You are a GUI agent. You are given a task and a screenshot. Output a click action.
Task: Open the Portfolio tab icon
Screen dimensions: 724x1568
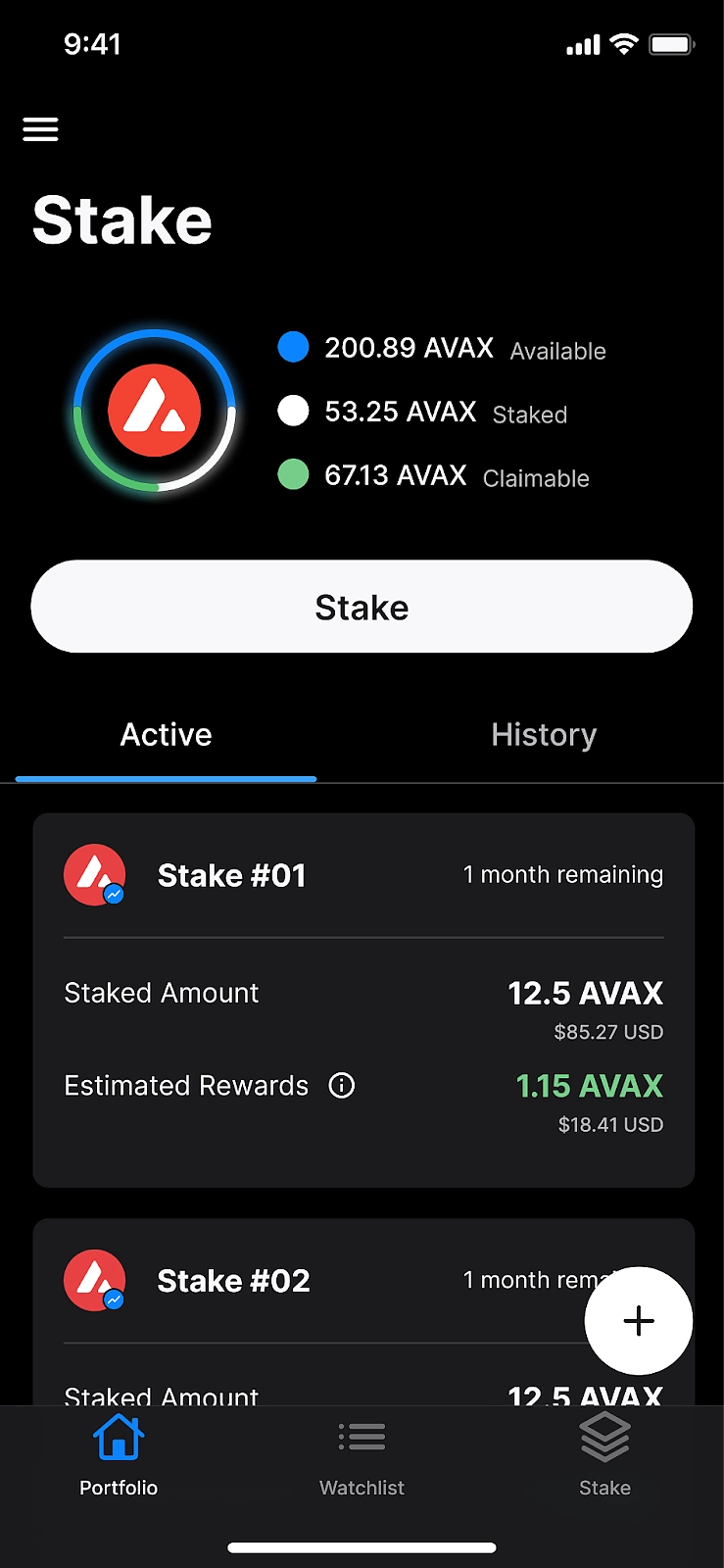point(118,1437)
